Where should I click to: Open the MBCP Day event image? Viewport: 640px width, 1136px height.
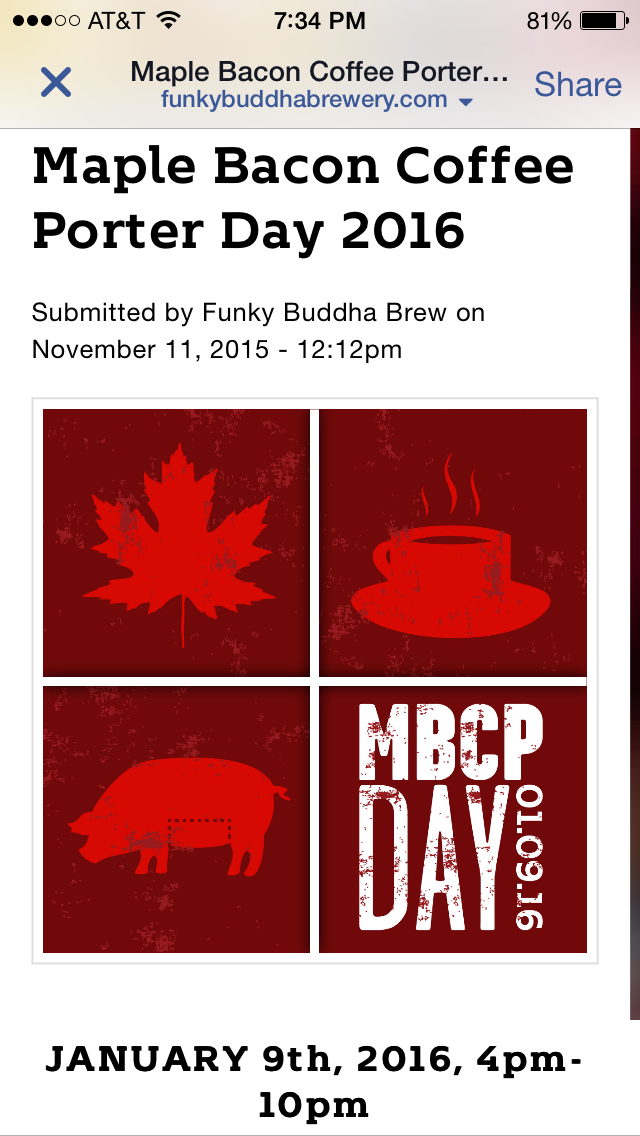[x=315, y=680]
